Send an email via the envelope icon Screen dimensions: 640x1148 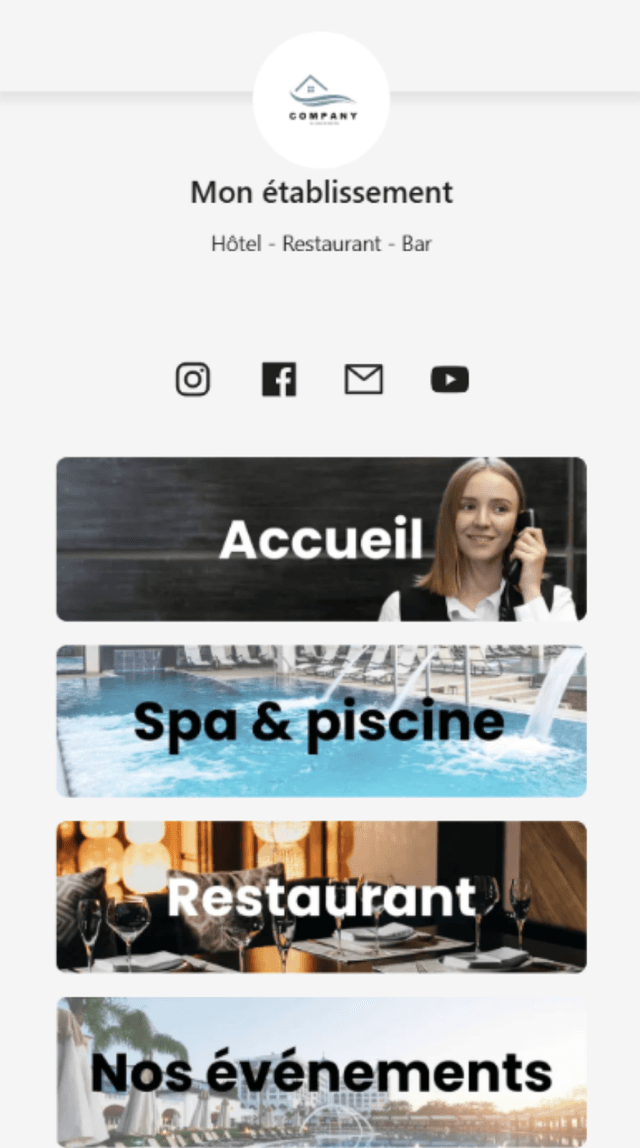point(364,380)
